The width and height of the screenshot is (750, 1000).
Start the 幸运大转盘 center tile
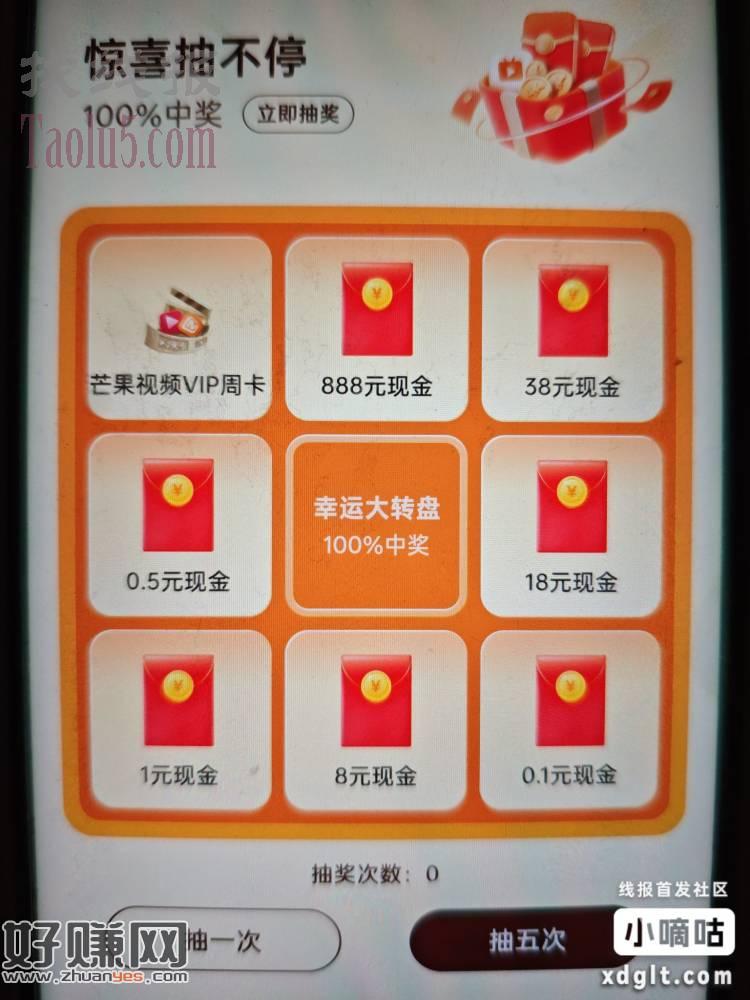377,525
